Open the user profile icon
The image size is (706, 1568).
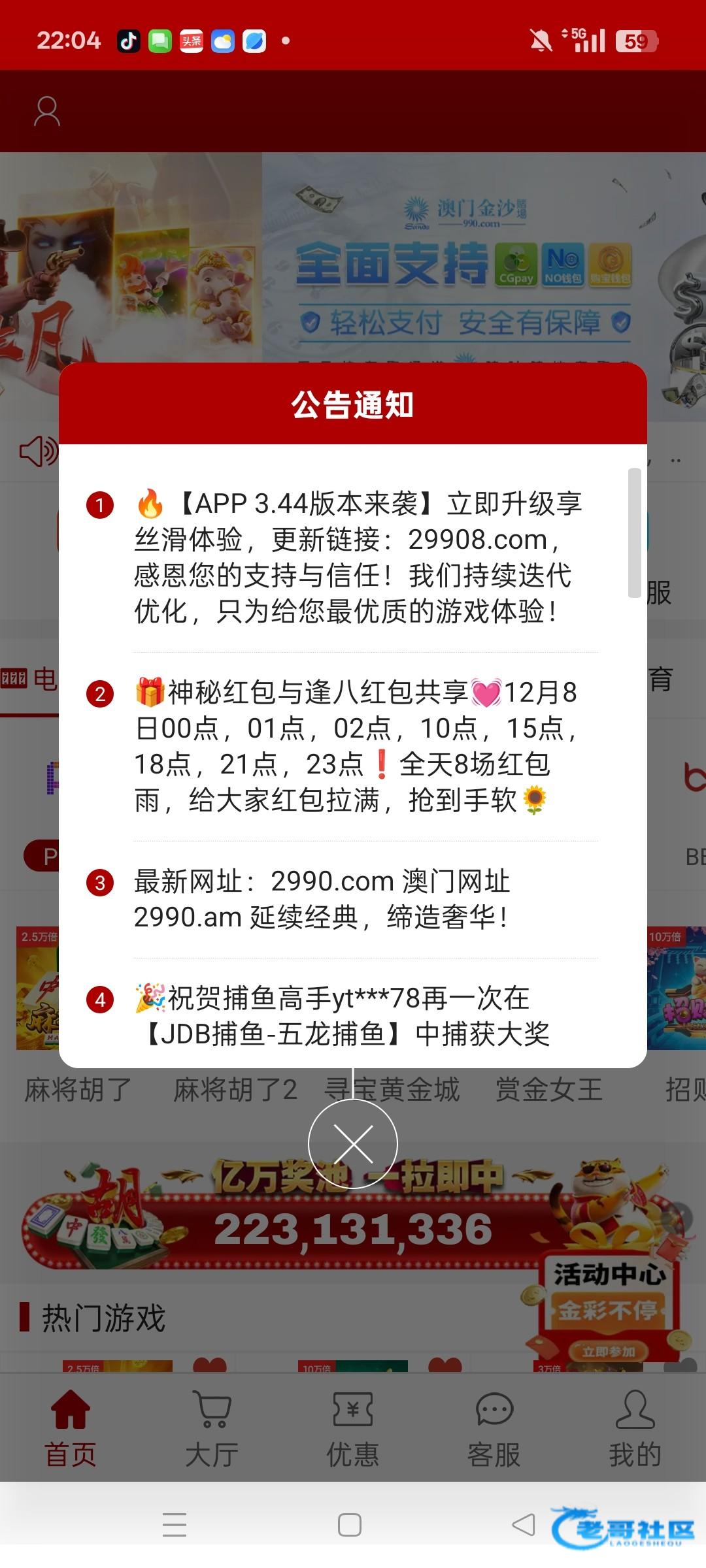coord(47,112)
